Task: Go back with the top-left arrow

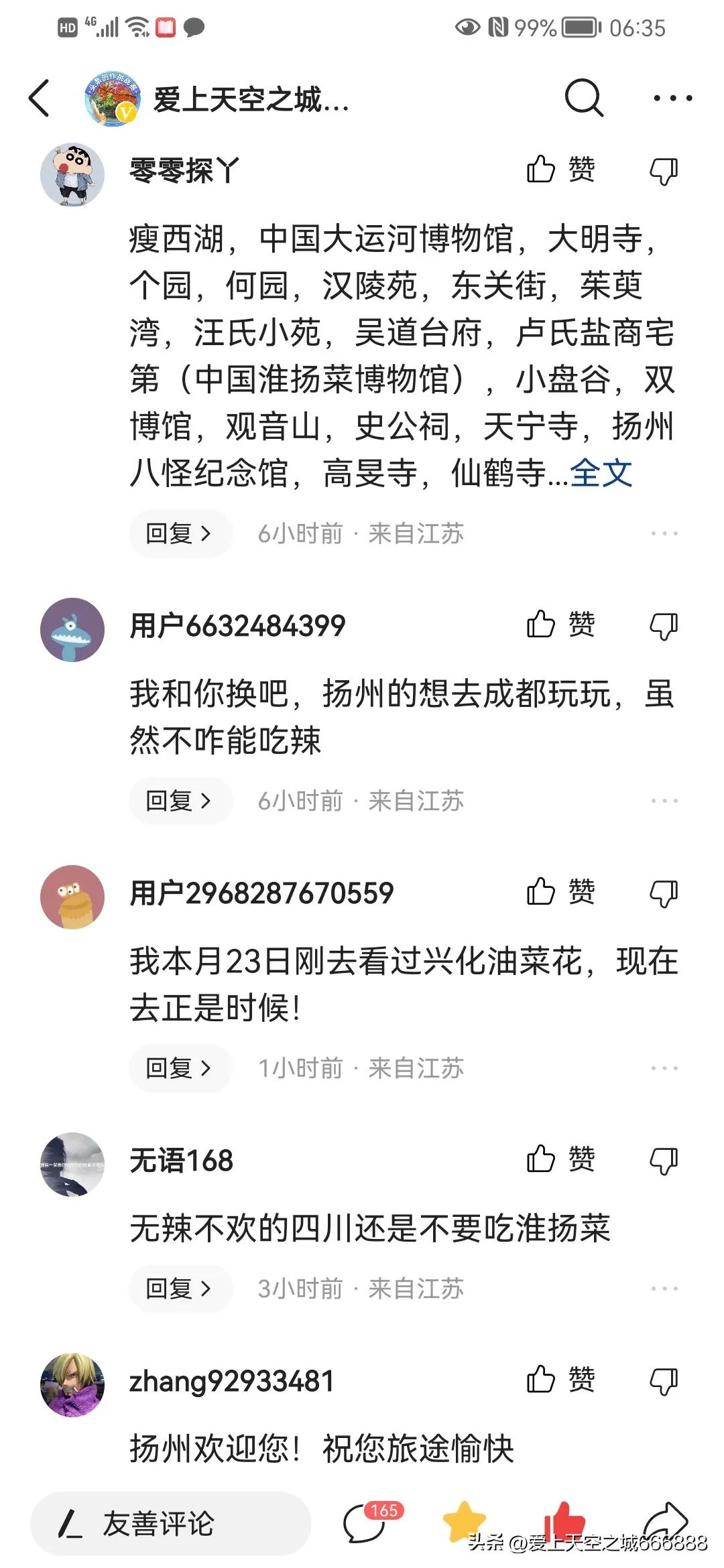Action: 40,99
